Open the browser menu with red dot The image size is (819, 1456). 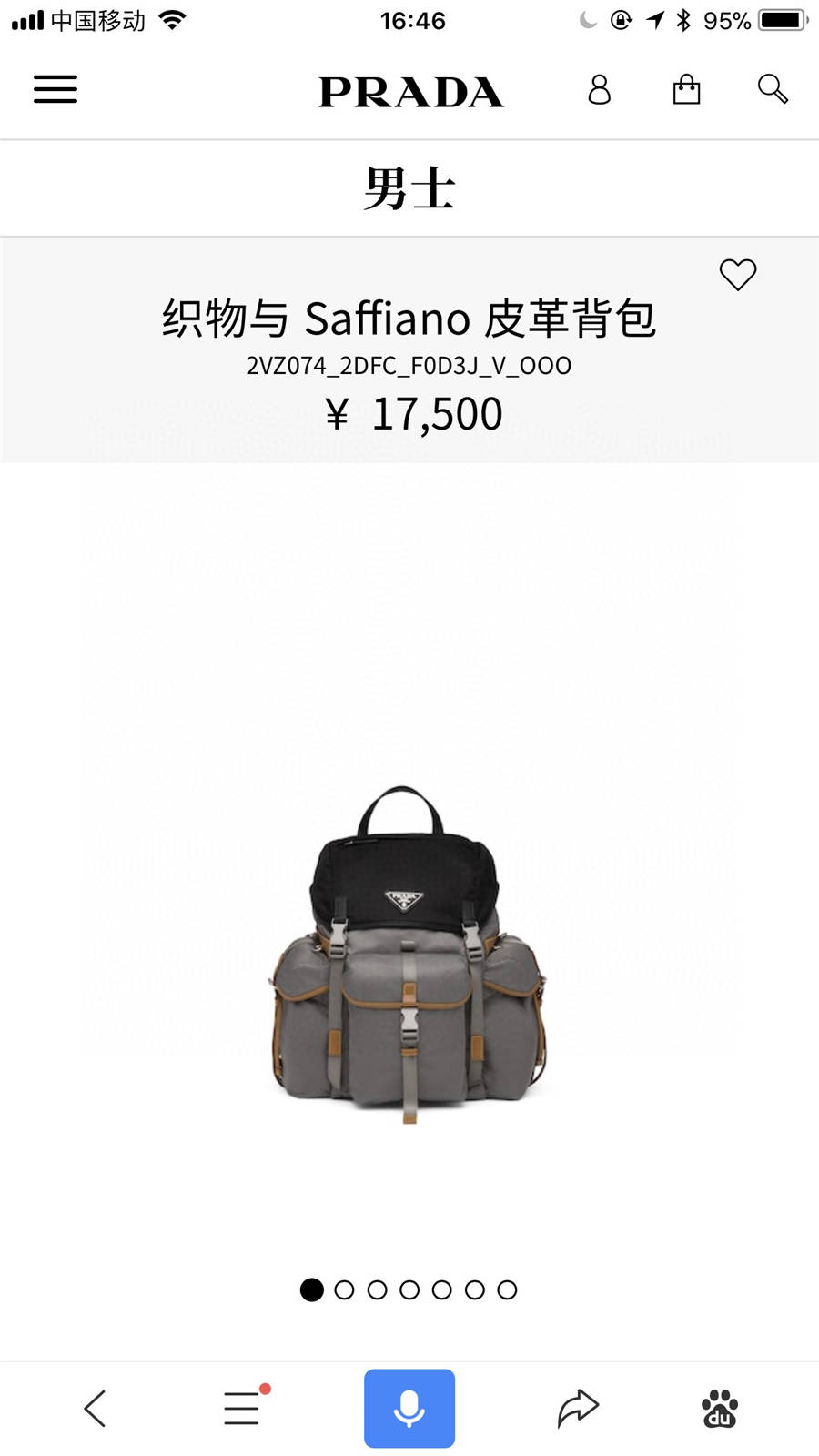pyautogui.click(x=242, y=1408)
